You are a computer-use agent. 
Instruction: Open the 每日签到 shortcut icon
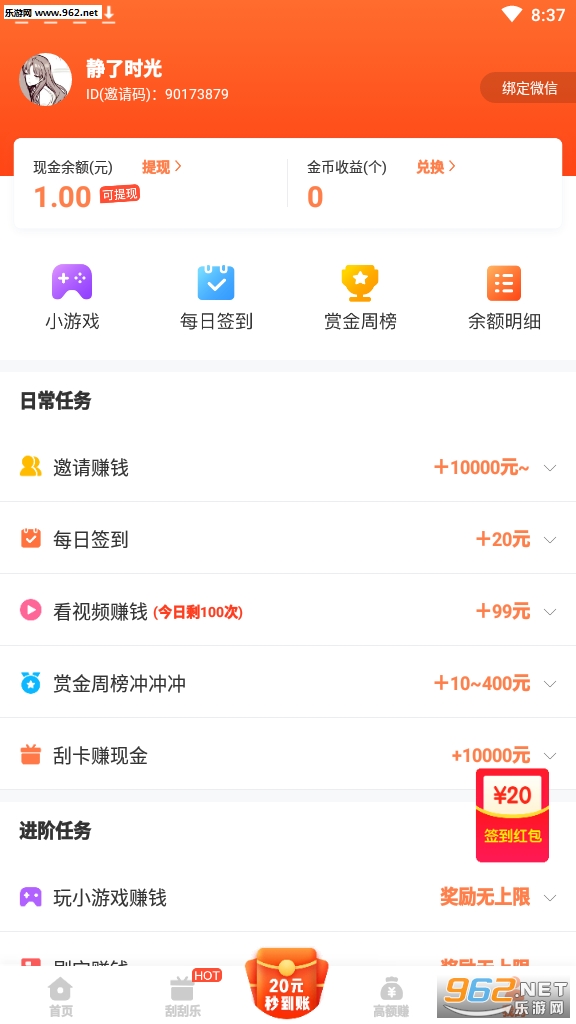[x=216, y=297]
